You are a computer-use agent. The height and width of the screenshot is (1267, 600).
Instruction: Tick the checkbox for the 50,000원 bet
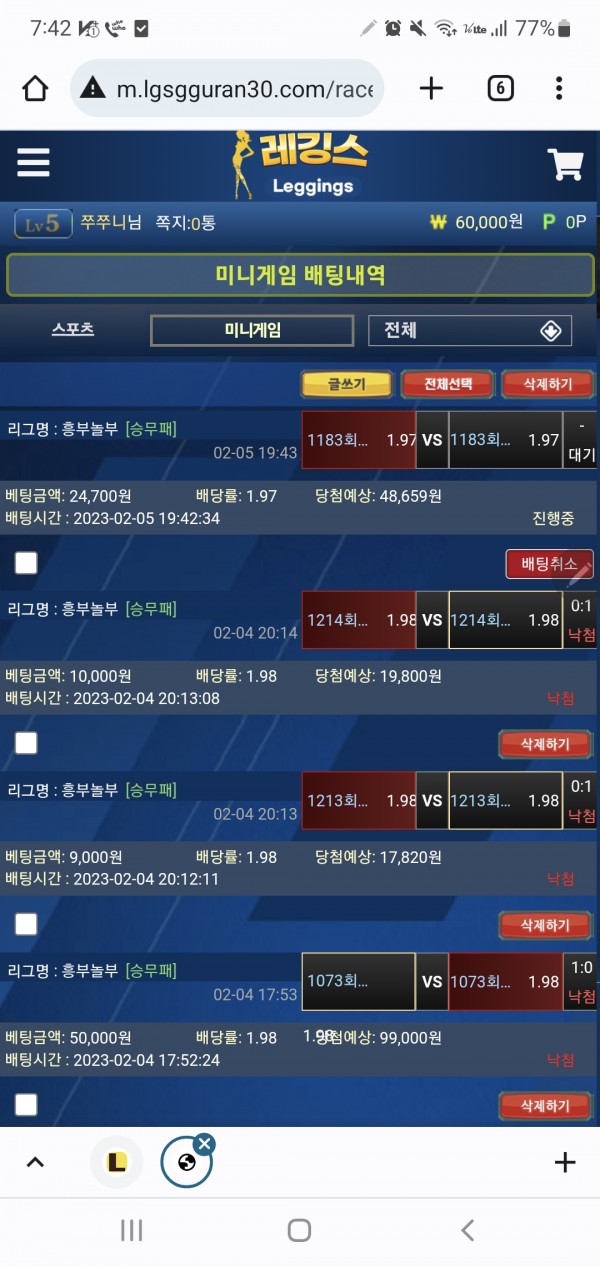coord(26,1104)
